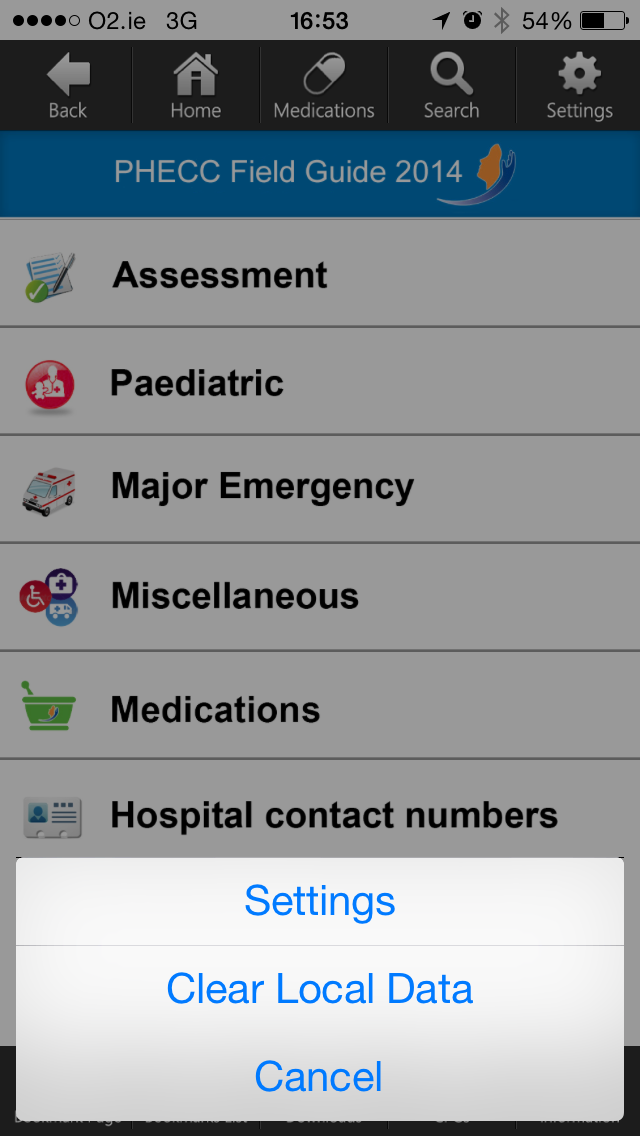Choose Settings in the action sheet
This screenshot has width=640, height=1136.
click(320, 901)
